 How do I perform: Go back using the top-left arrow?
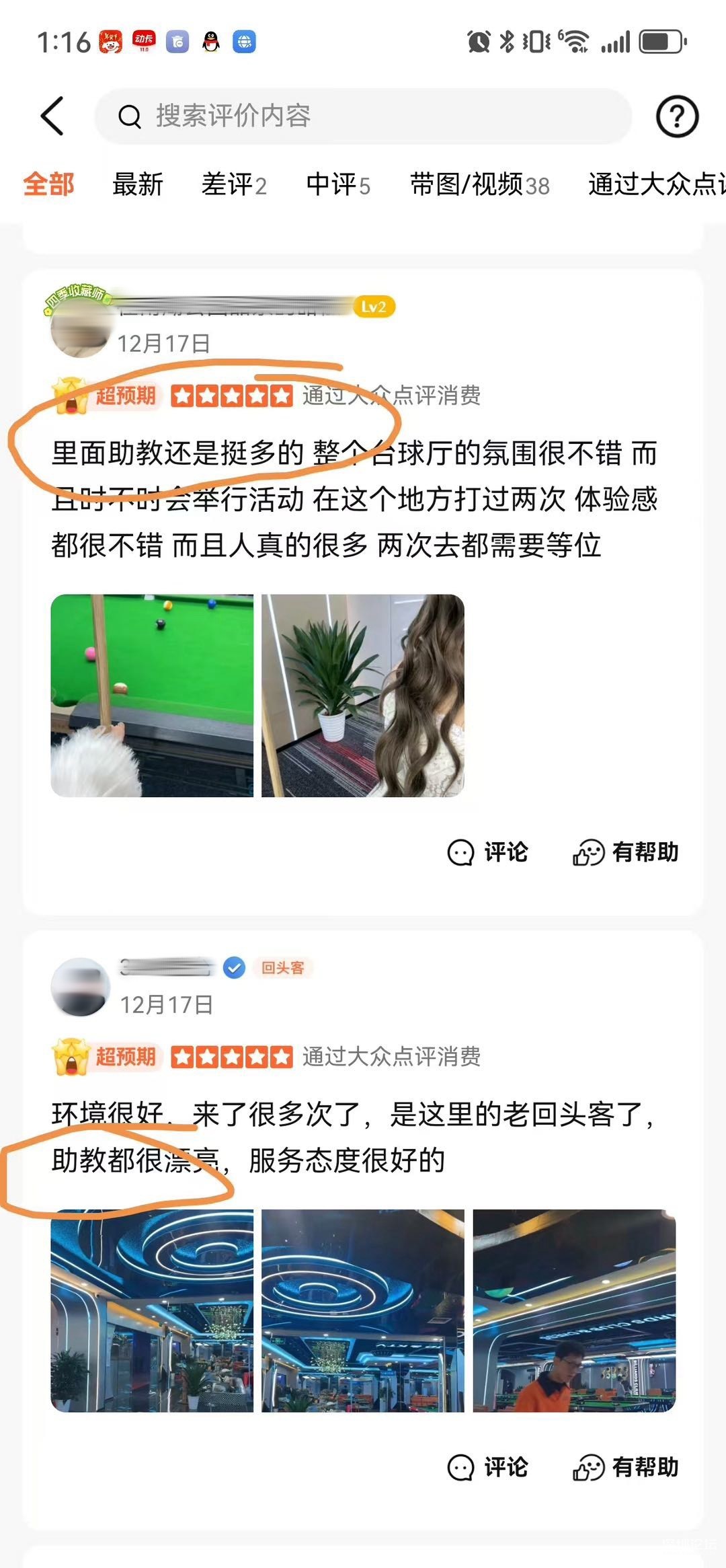[x=52, y=116]
